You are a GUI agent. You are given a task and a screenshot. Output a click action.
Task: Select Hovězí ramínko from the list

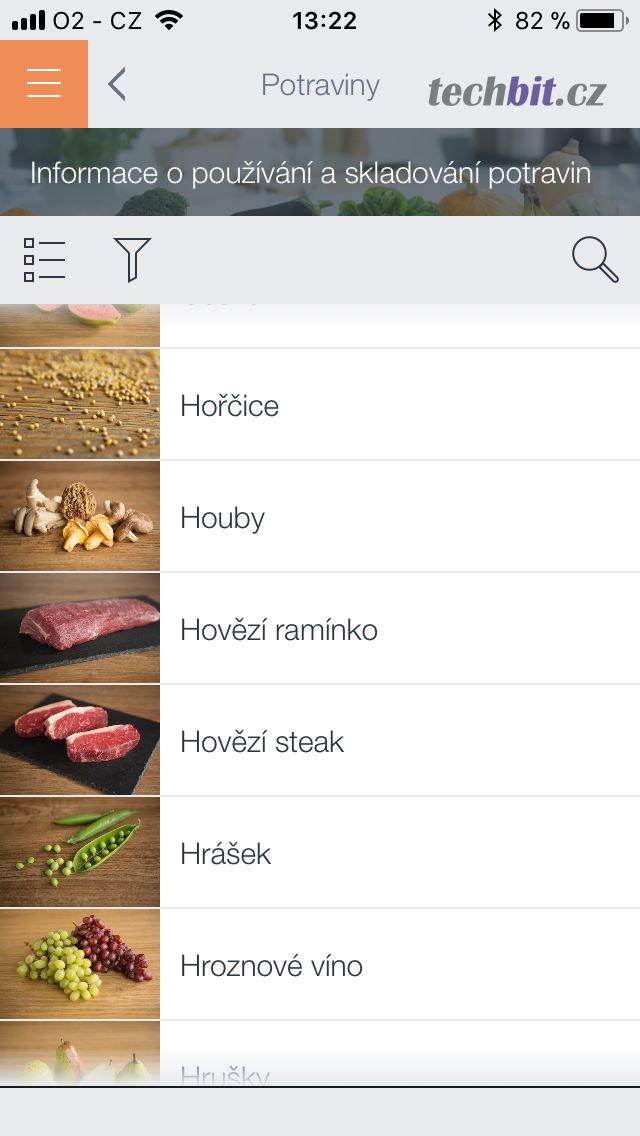click(x=320, y=629)
